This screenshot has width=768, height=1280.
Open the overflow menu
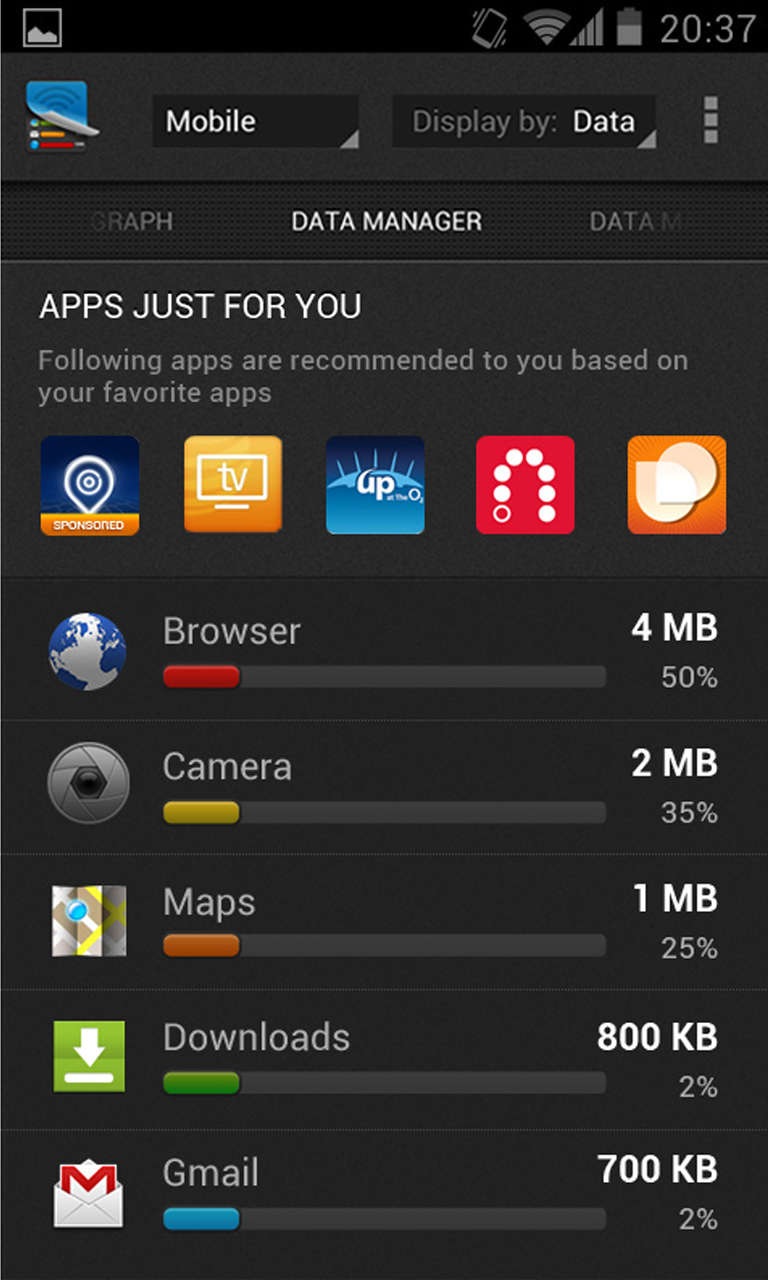coord(710,121)
